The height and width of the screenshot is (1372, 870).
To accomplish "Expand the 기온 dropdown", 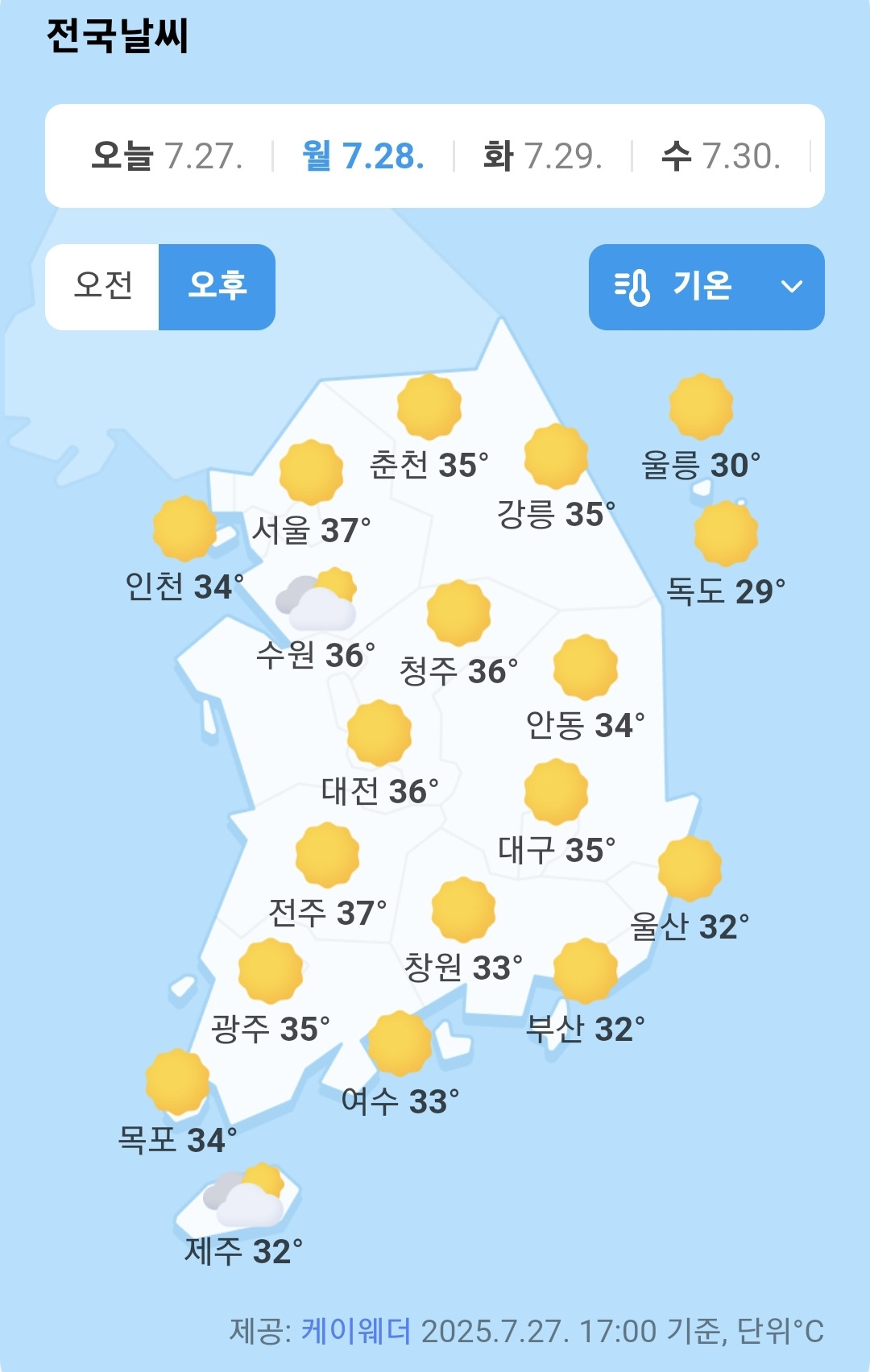I will [x=706, y=287].
